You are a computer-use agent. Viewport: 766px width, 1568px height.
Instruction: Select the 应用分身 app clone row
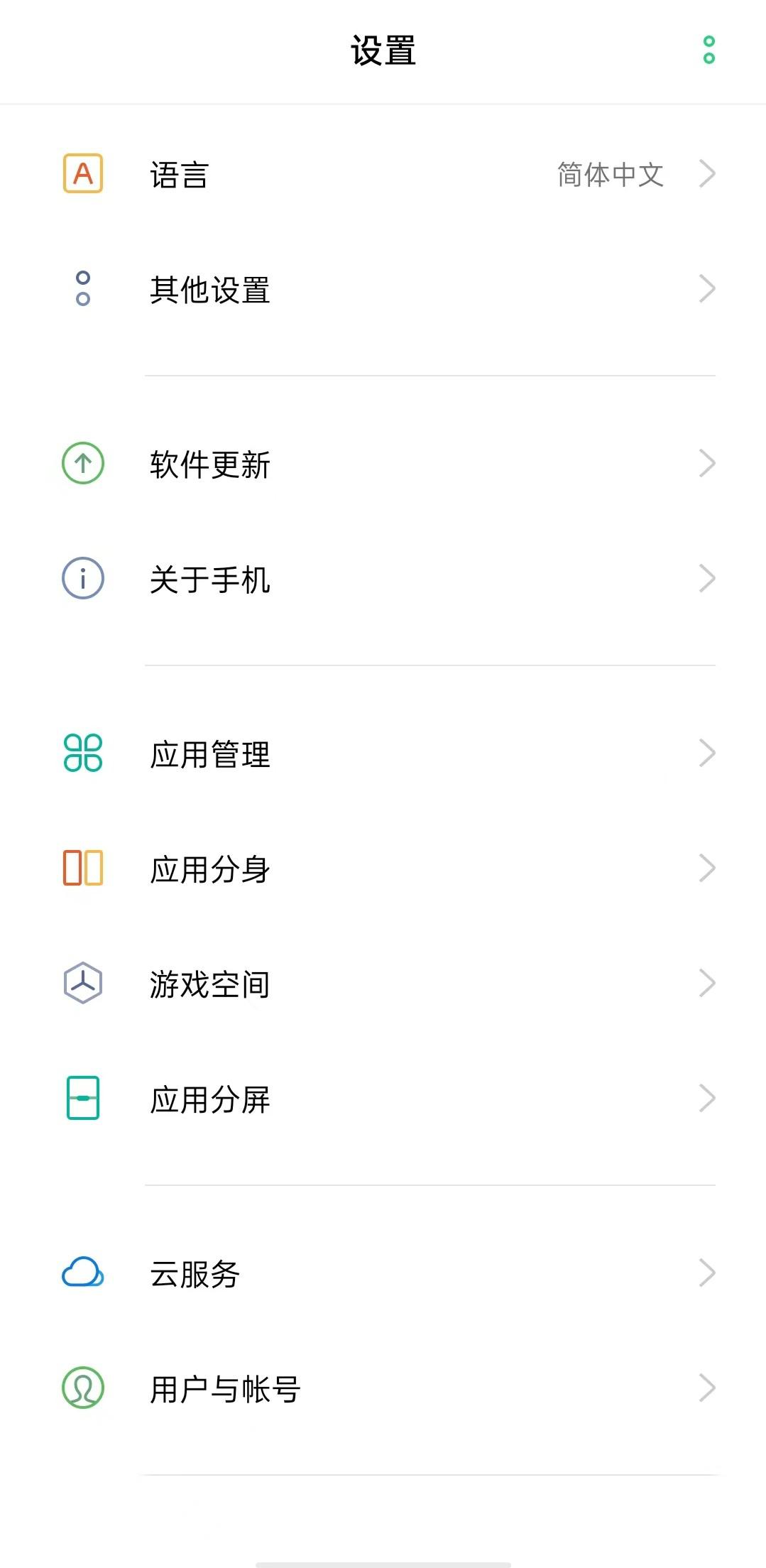[x=383, y=869]
